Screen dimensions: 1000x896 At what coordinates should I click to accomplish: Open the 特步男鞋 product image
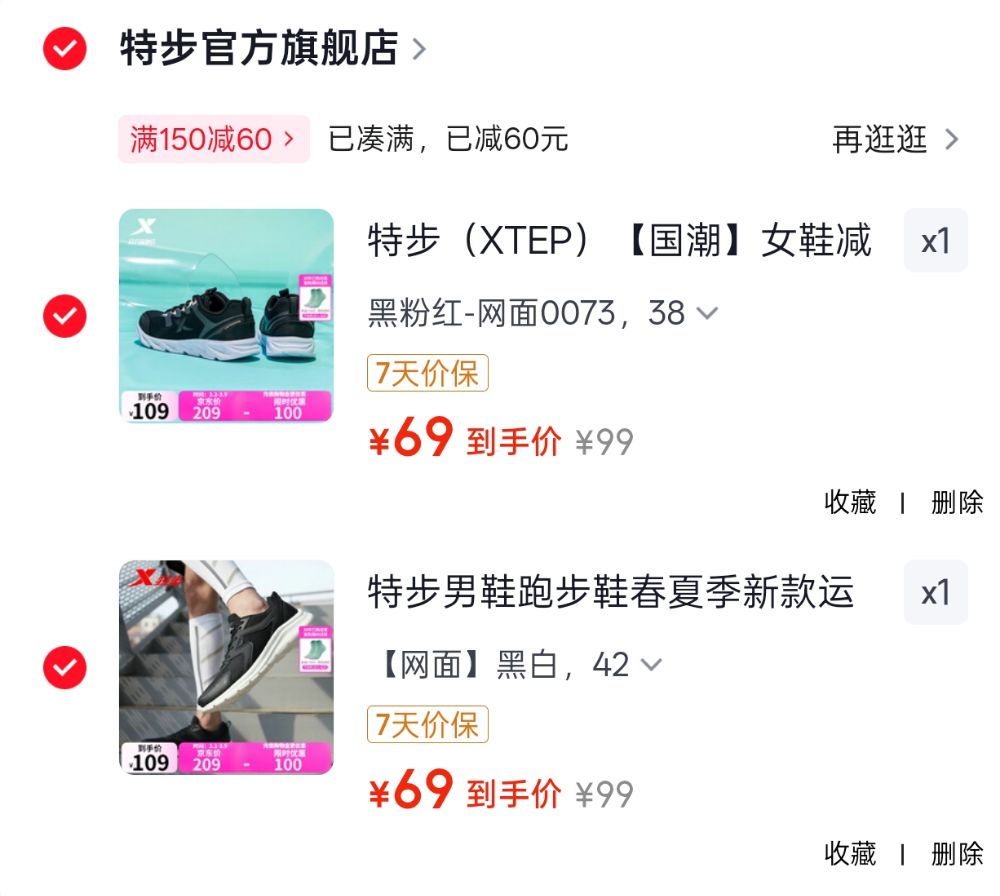tap(226, 668)
